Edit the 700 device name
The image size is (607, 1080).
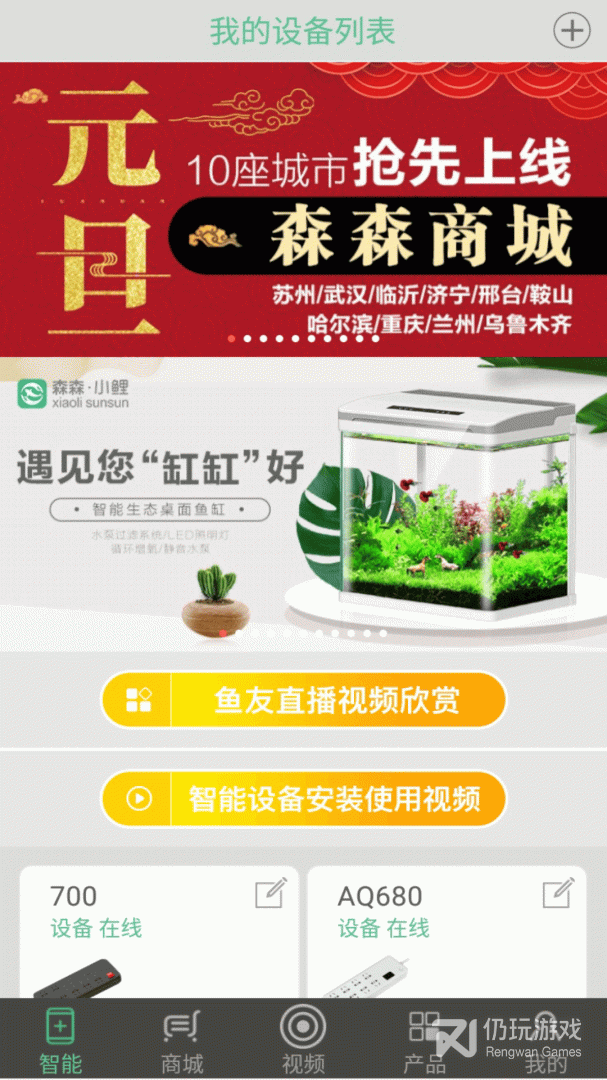pyautogui.click(x=271, y=893)
